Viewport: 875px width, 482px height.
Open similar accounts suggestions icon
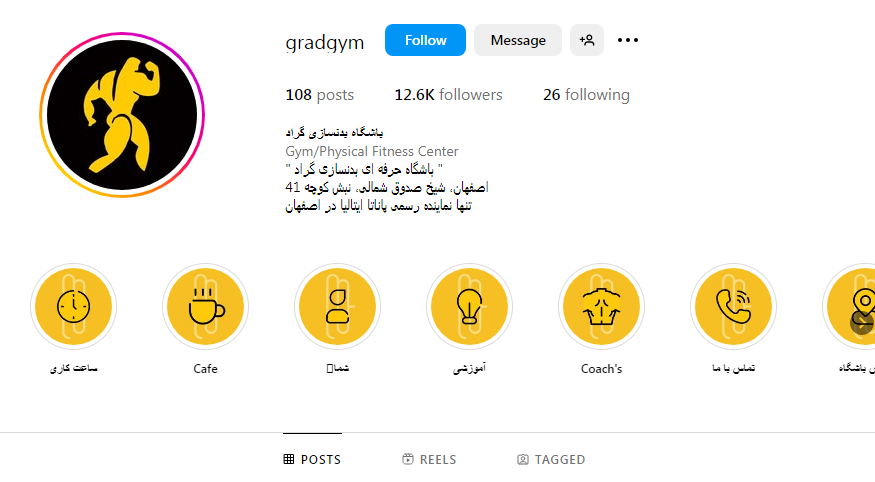587,40
